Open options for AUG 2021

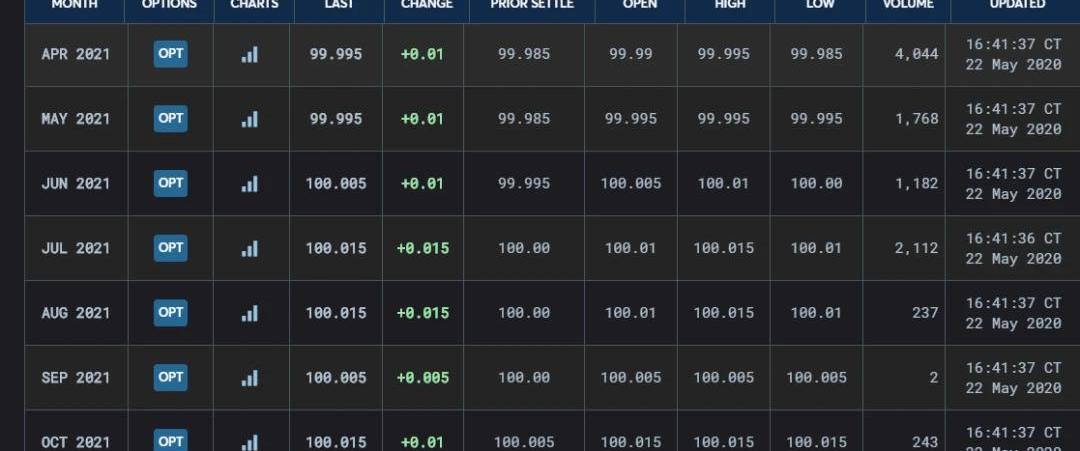(170, 313)
